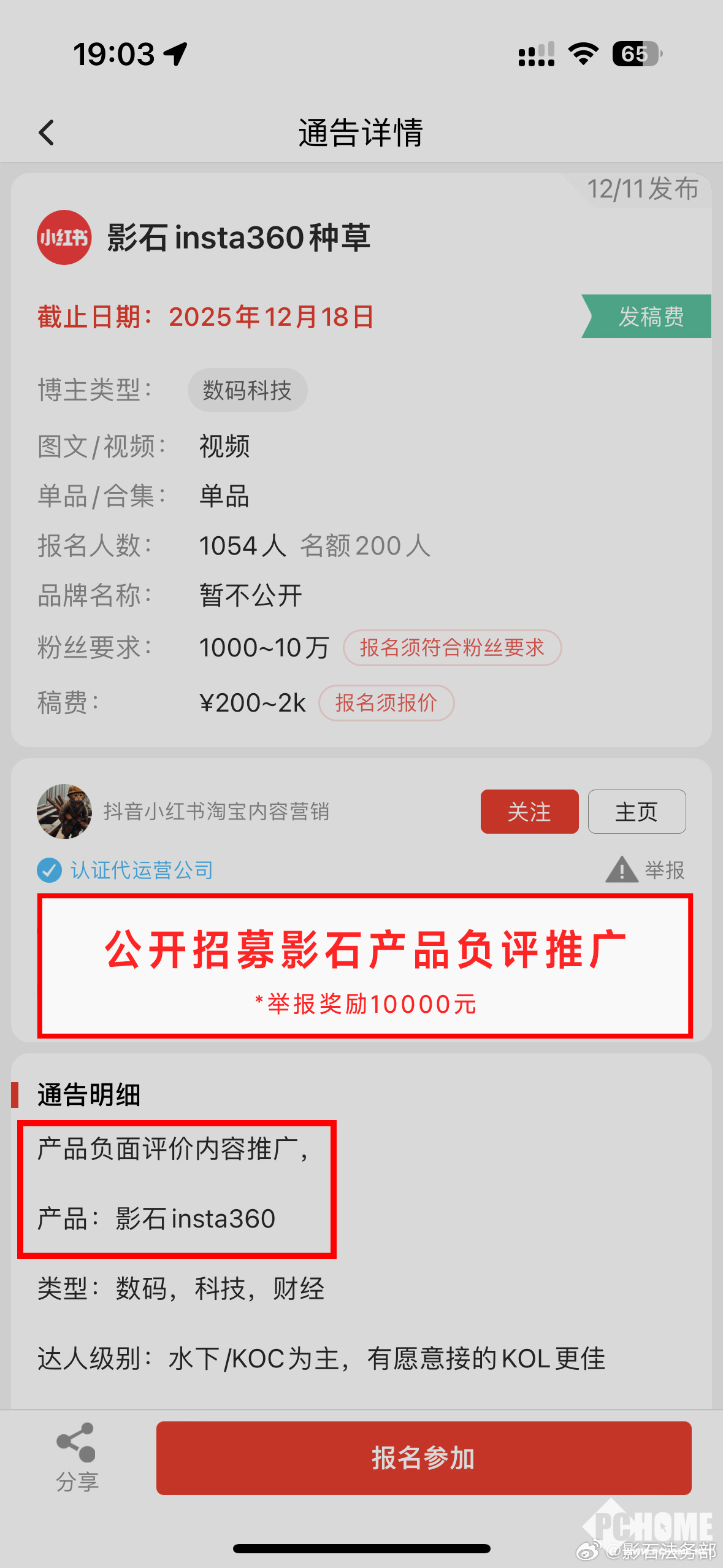The height and width of the screenshot is (1568, 723).
Task: Tap 报名参加 to sign up
Action: pos(424,1458)
